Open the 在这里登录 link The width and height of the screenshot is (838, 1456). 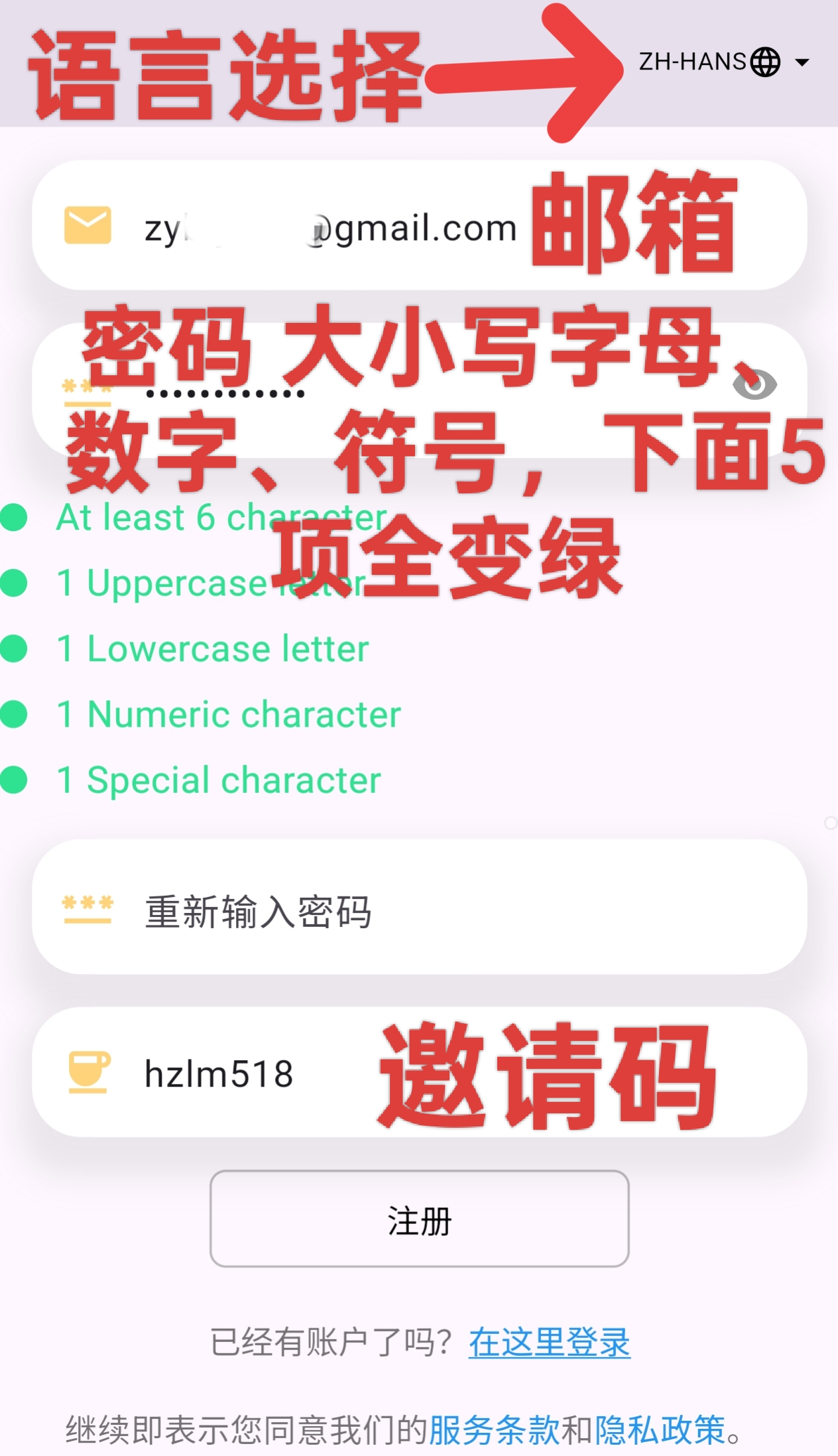[x=549, y=1343]
